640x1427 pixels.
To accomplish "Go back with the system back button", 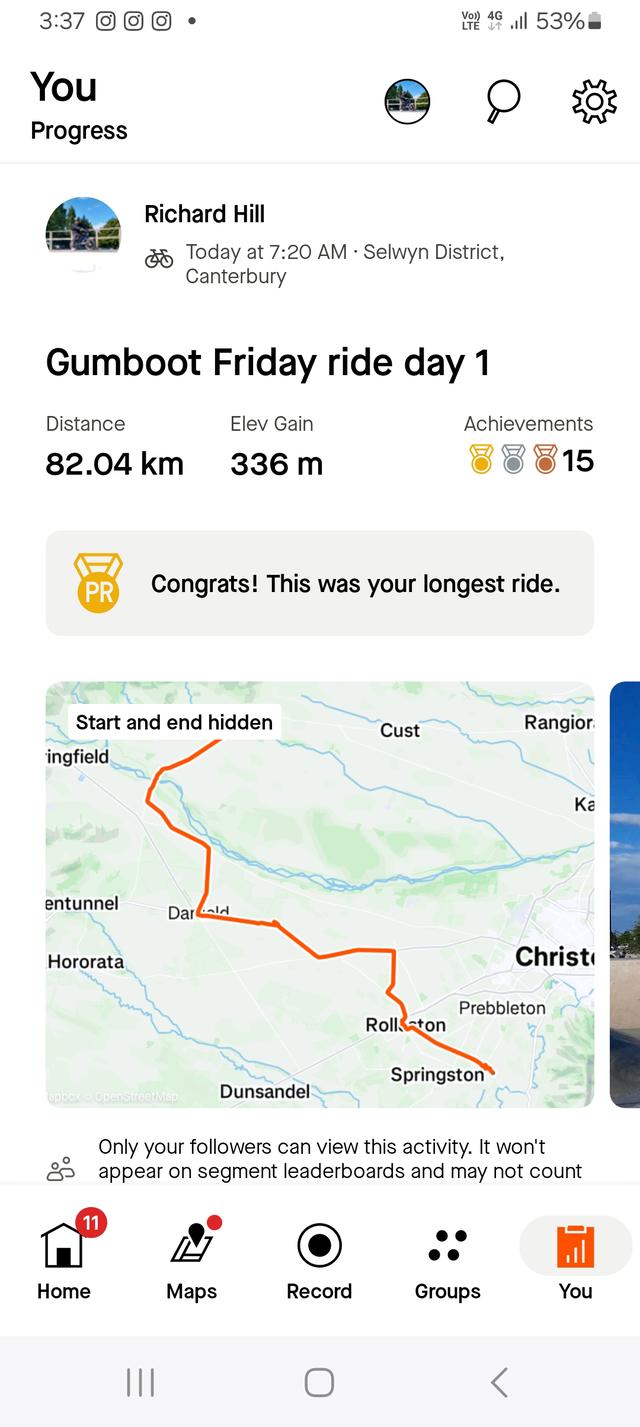I will coord(499,1382).
